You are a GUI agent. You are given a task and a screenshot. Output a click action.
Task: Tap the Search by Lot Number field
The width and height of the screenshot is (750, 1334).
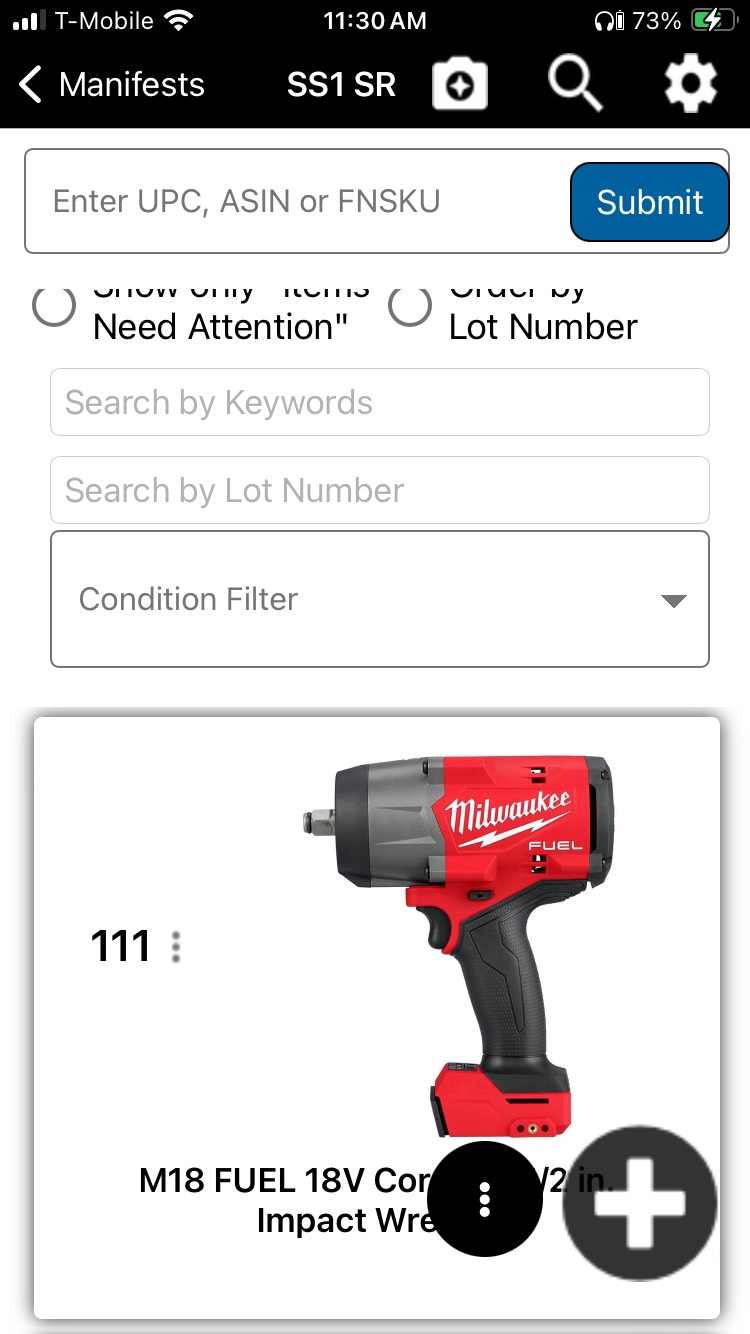(x=379, y=491)
